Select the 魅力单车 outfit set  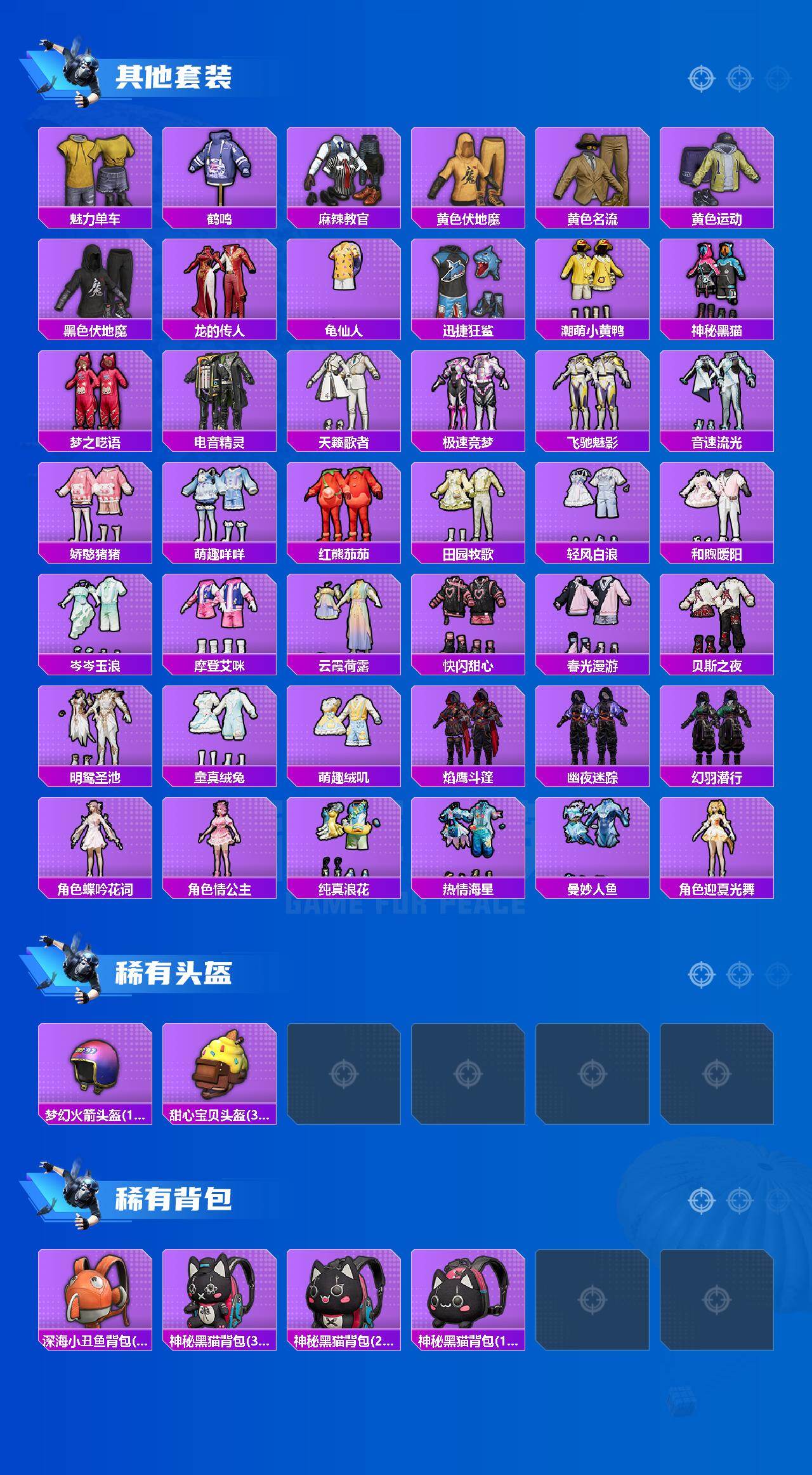click(95, 173)
